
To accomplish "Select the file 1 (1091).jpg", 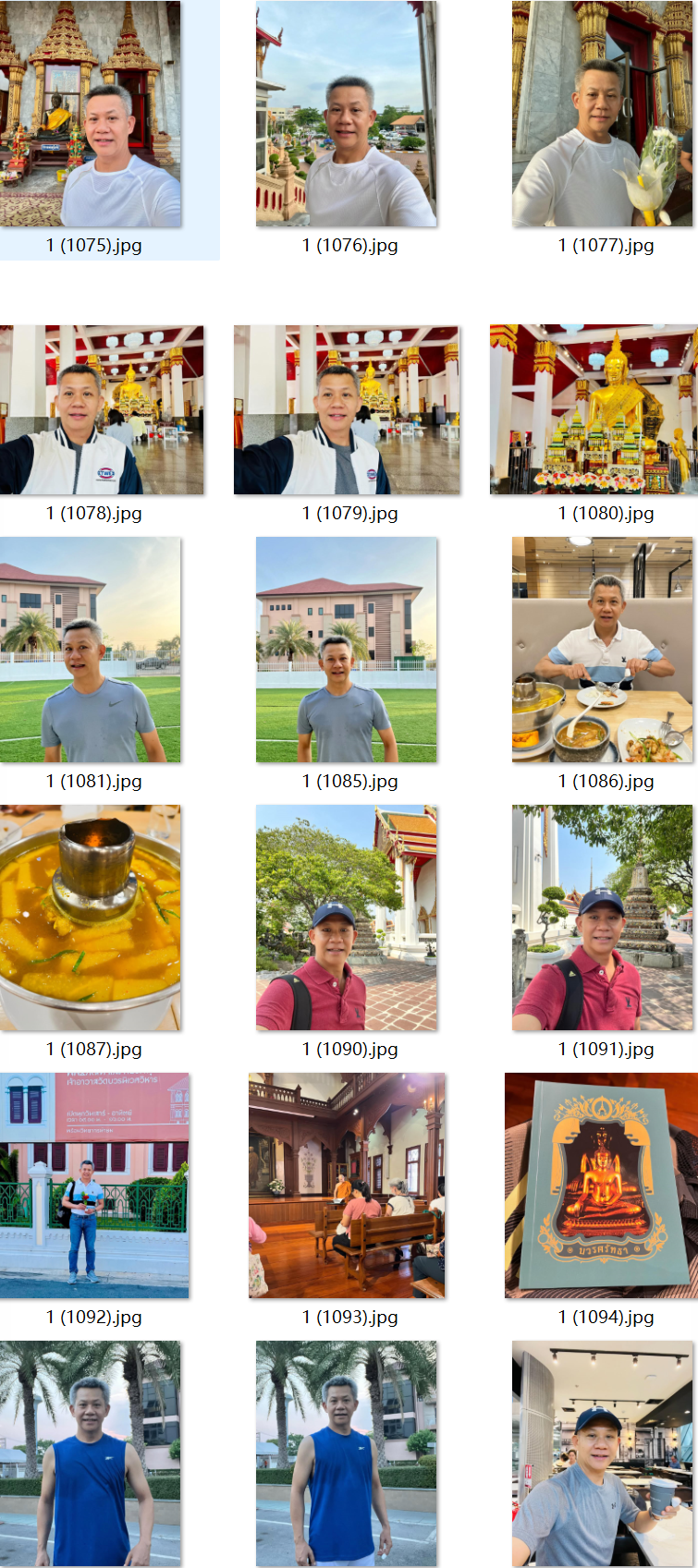I will (x=602, y=918).
